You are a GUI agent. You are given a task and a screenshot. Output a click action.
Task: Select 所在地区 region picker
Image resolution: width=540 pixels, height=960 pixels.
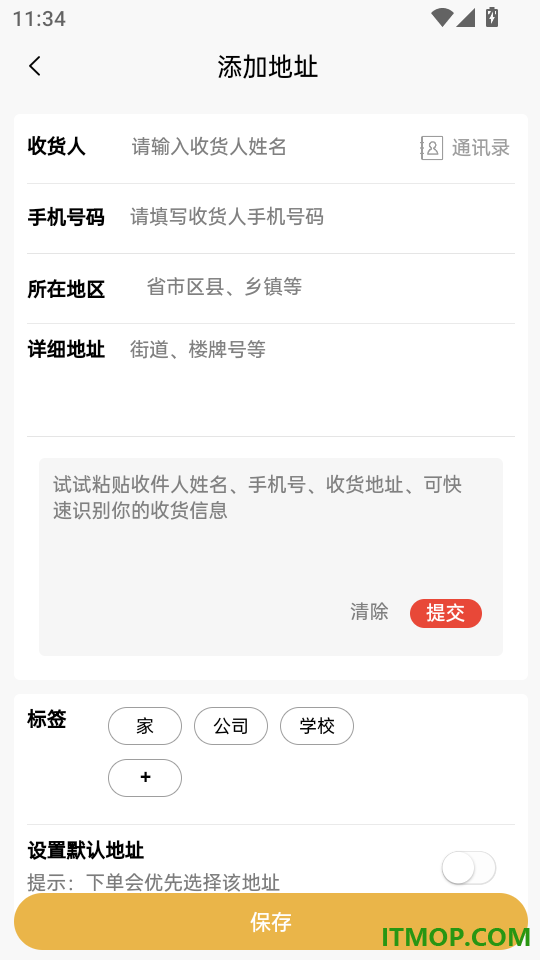[329, 287]
